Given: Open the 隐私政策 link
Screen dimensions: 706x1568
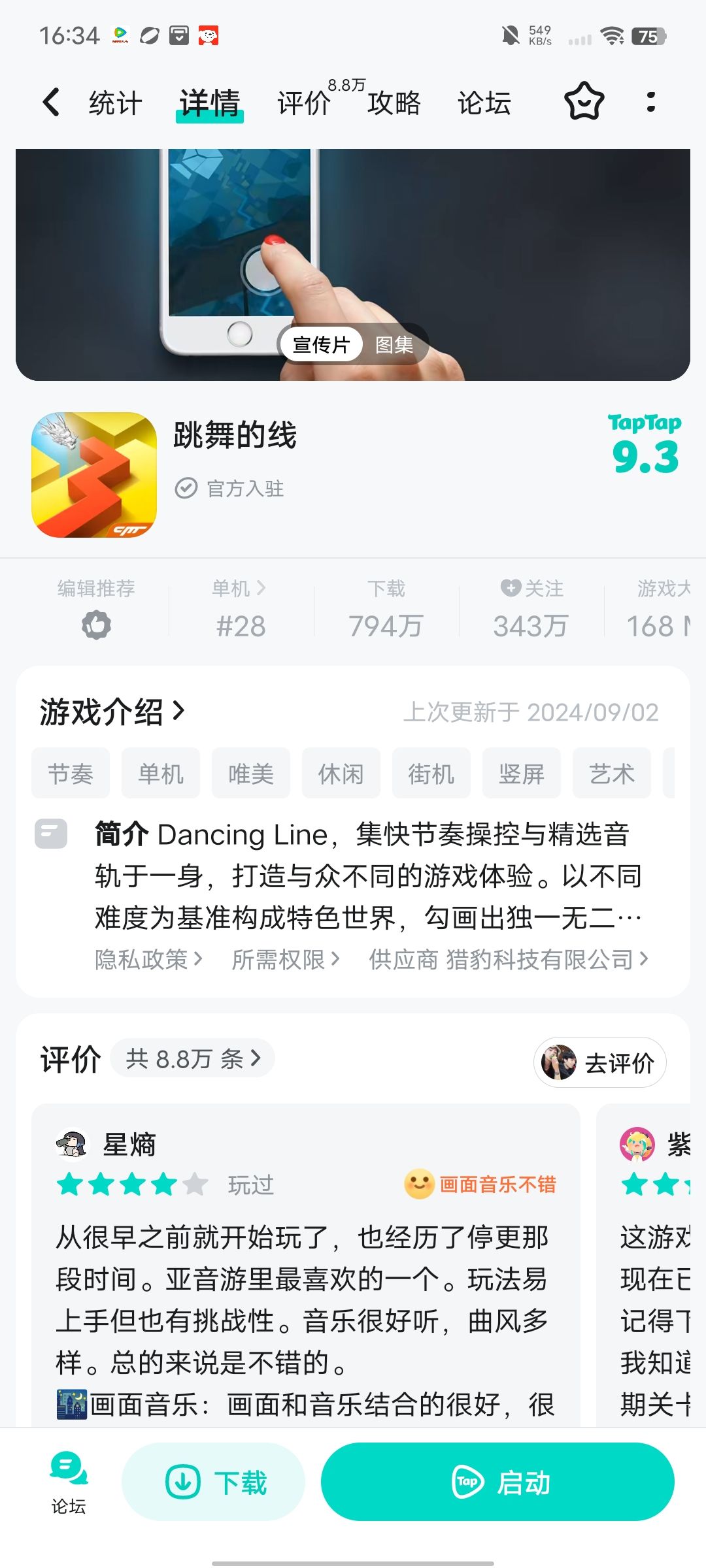Looking at the screenshot, I should (x=148, y=959).
